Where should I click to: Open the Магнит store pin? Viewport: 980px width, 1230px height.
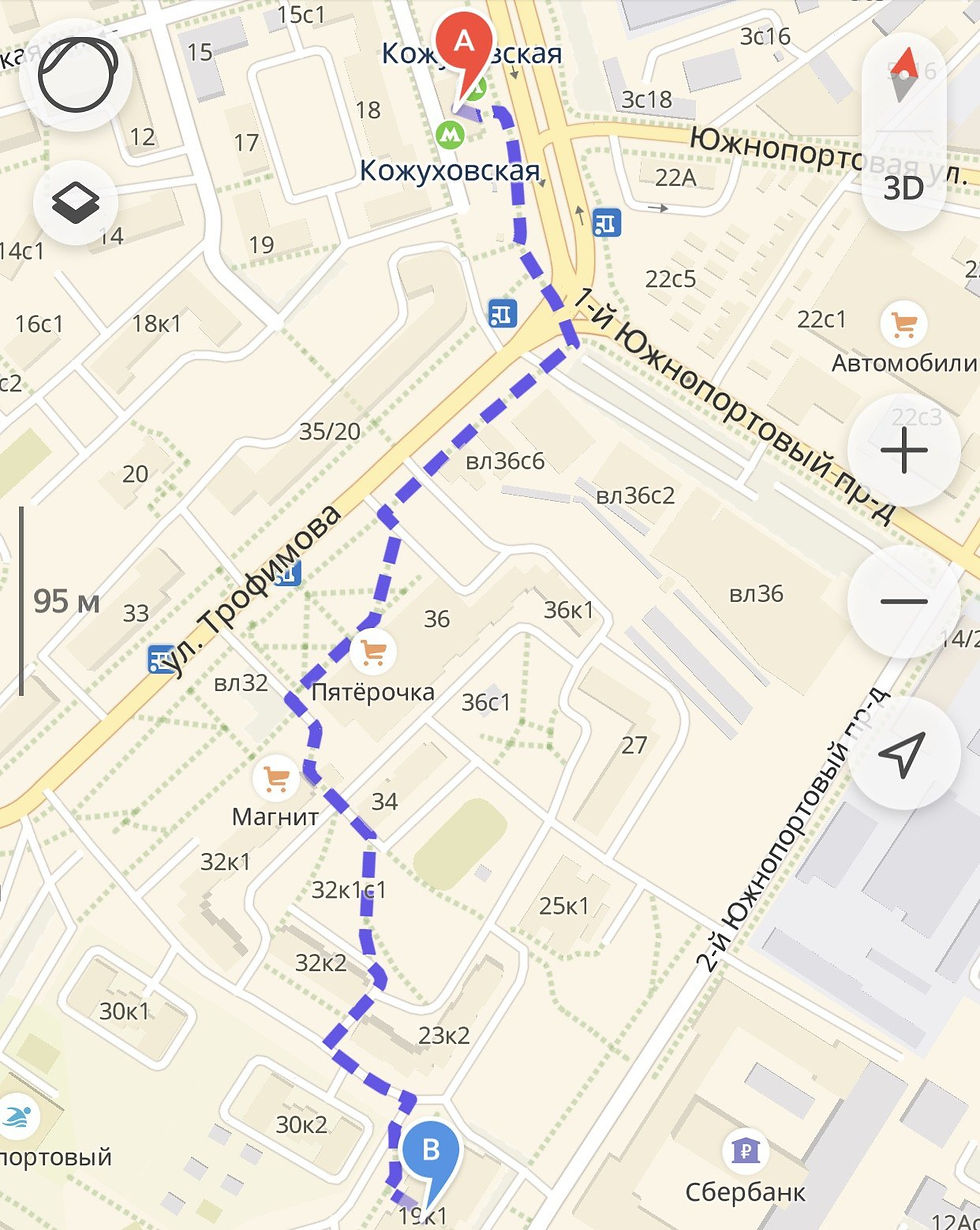pos(276,778)
